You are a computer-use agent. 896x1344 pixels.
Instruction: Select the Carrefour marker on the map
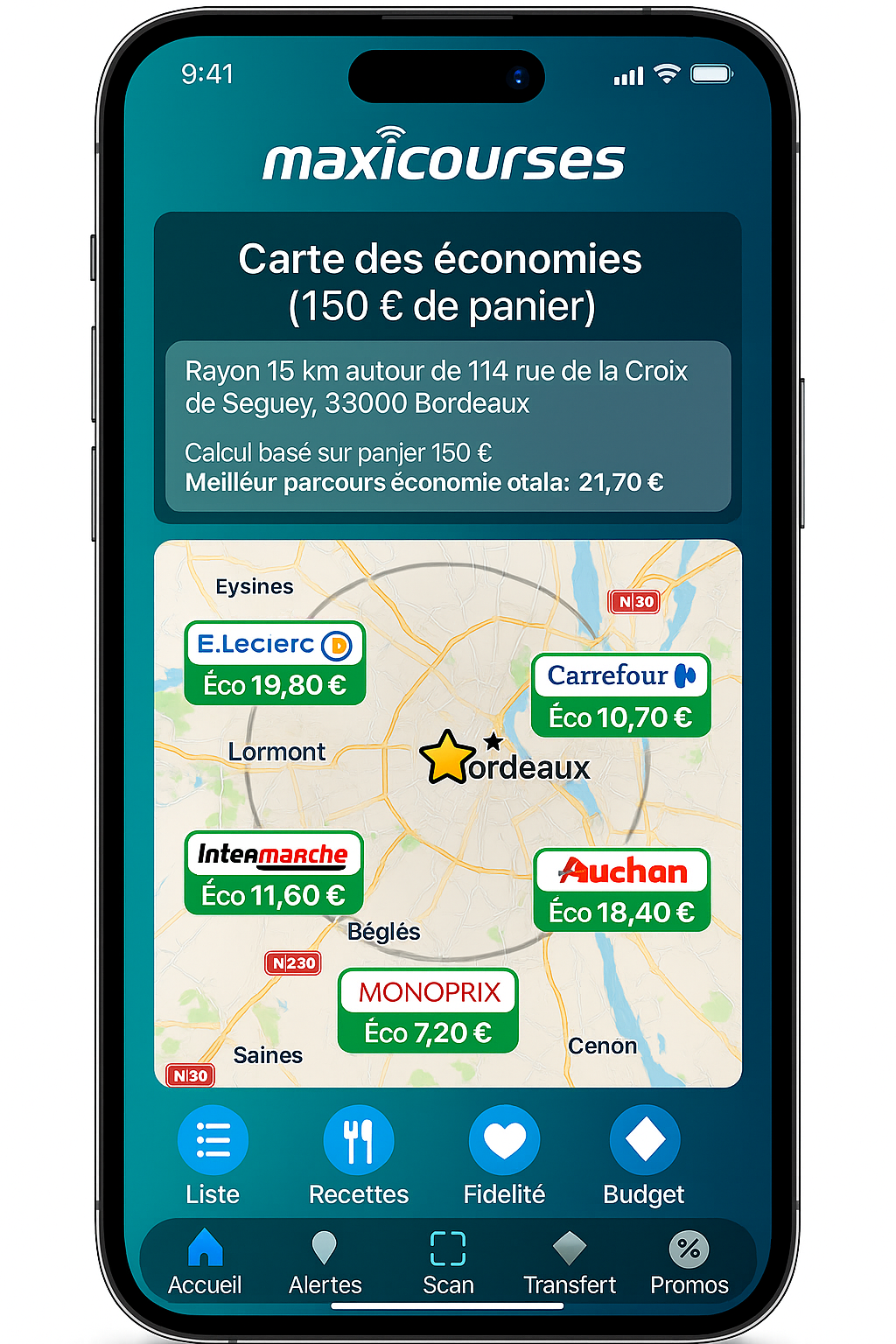pyautogui.click(x=620, y=696)
